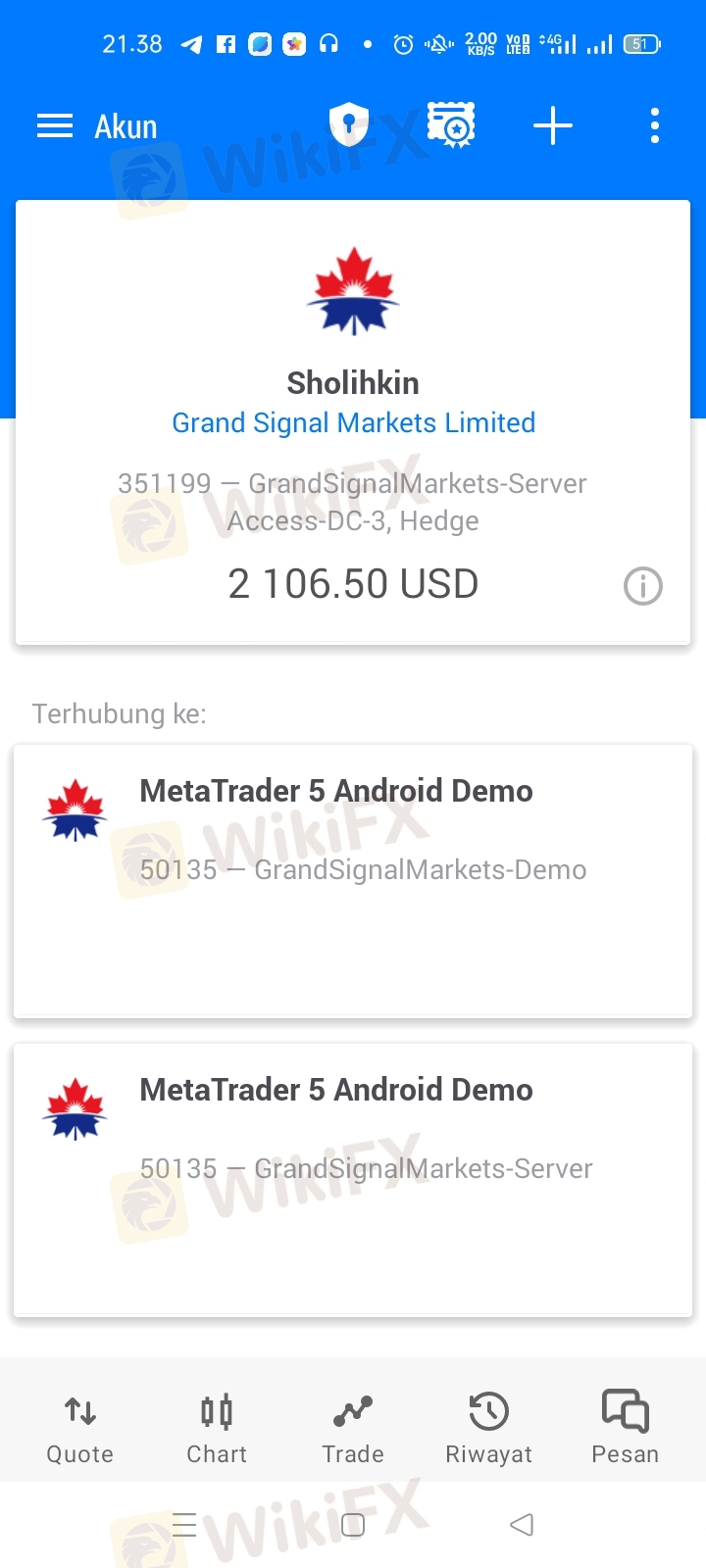Open the Grand Signal Markets Limited link
Viewport: 706px width, 1568px height.
coord(353,423)
